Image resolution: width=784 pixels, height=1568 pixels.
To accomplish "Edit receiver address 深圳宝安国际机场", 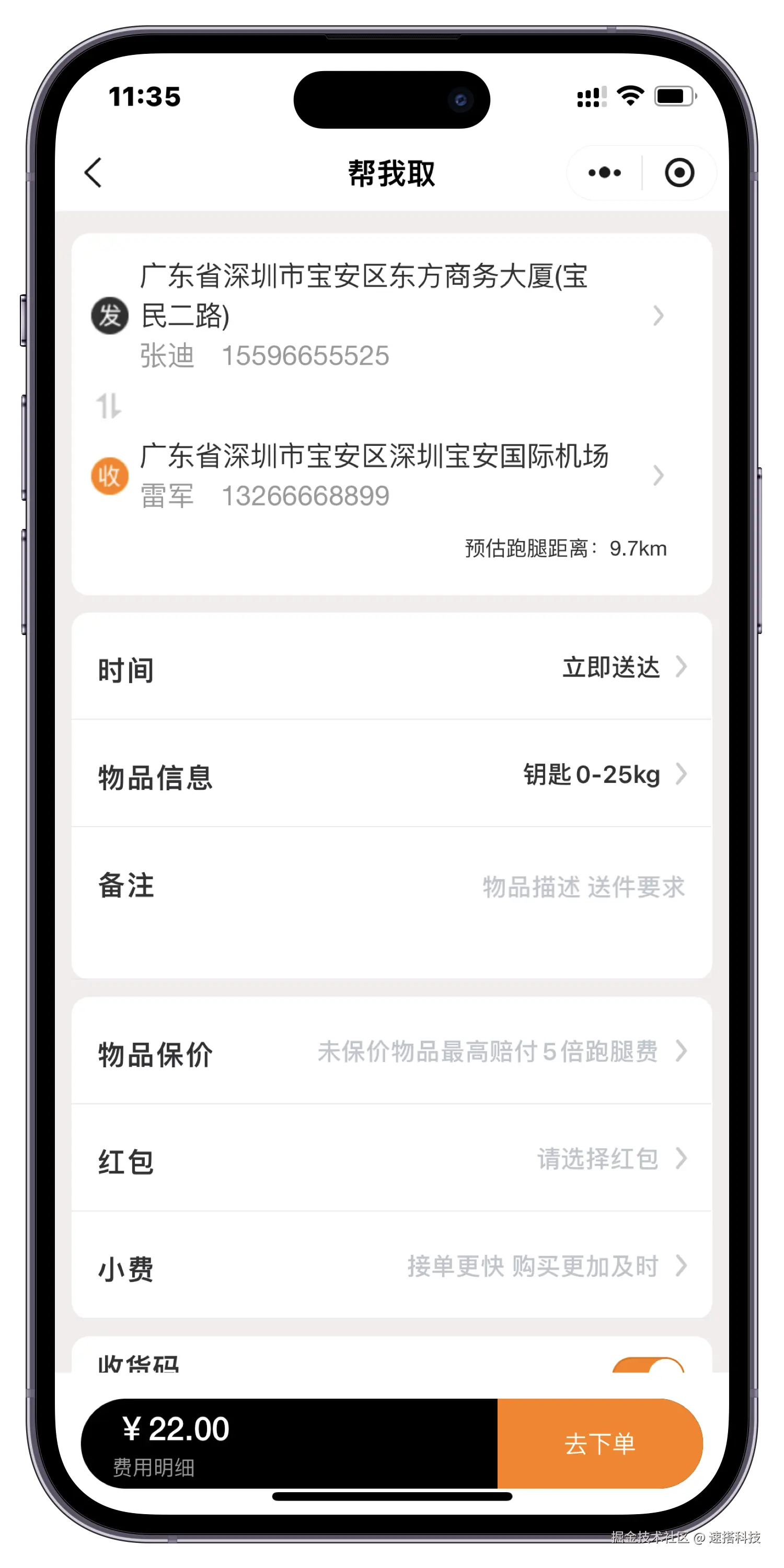I will point(377,475).
